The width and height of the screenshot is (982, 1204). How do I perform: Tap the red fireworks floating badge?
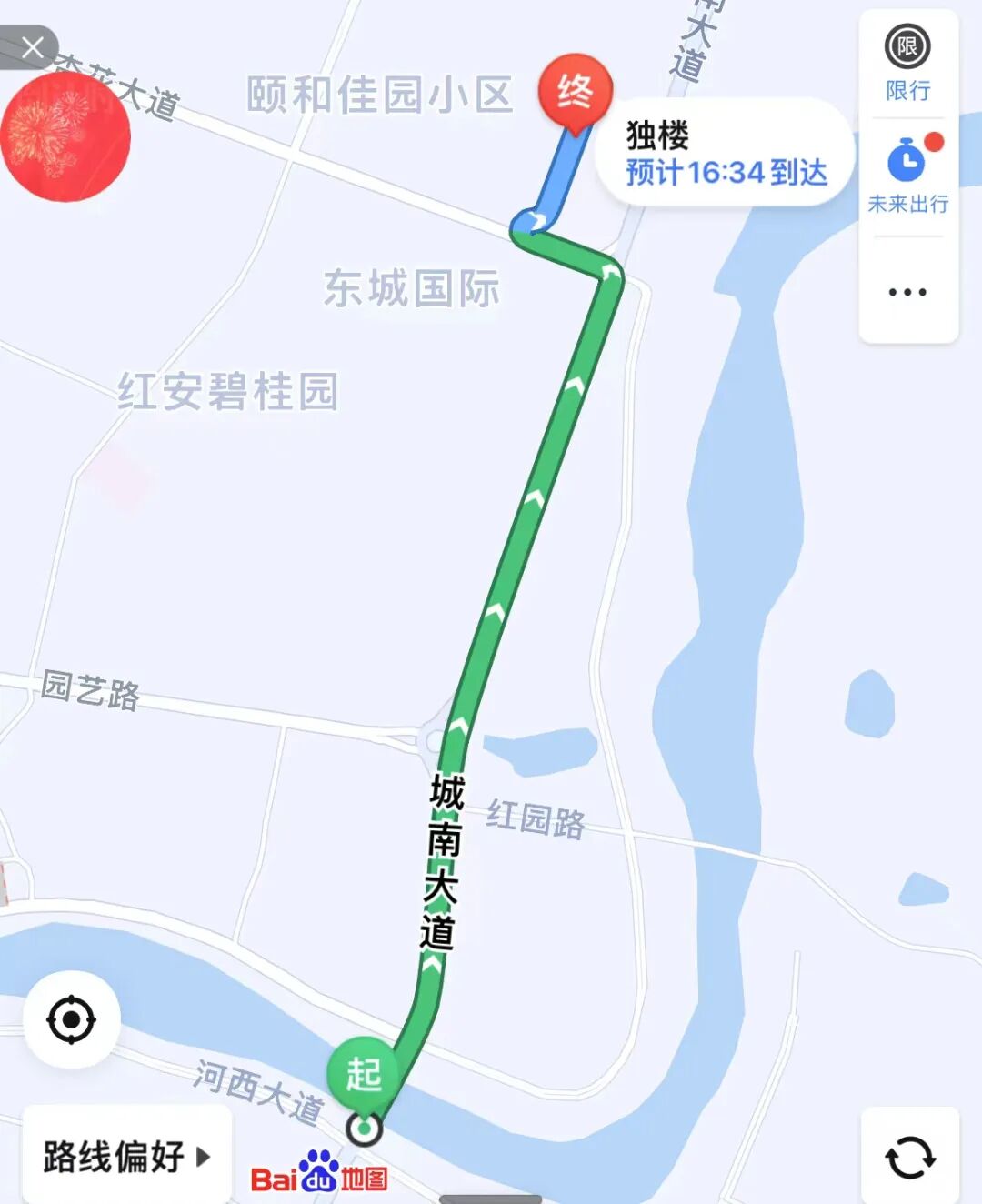tap(65, 136)
